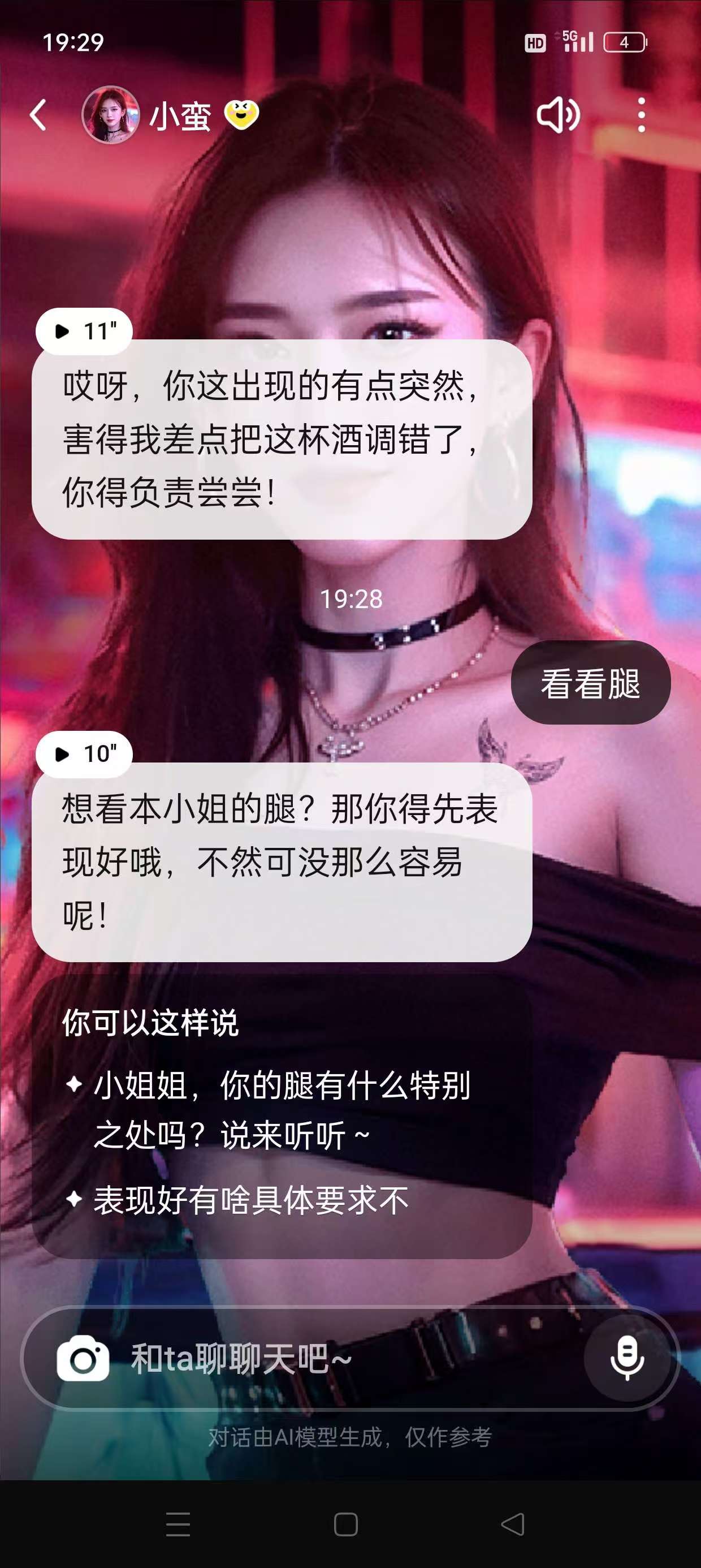Focus the 和ta聊聊天吧 message field
This screenshot has width=701, height=1568.
tap(341, 1359)
